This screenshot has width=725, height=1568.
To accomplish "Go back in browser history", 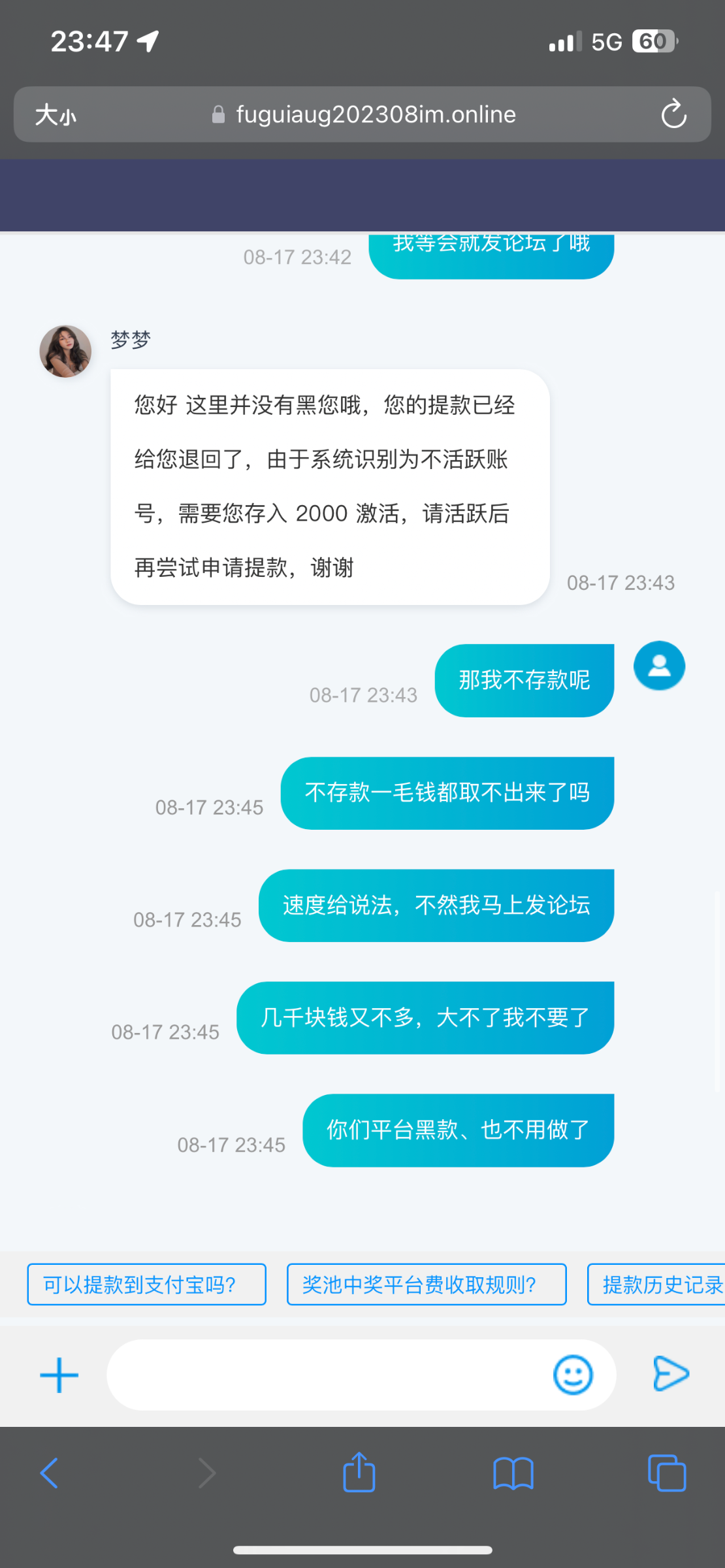I will [x=50, y=1473].
